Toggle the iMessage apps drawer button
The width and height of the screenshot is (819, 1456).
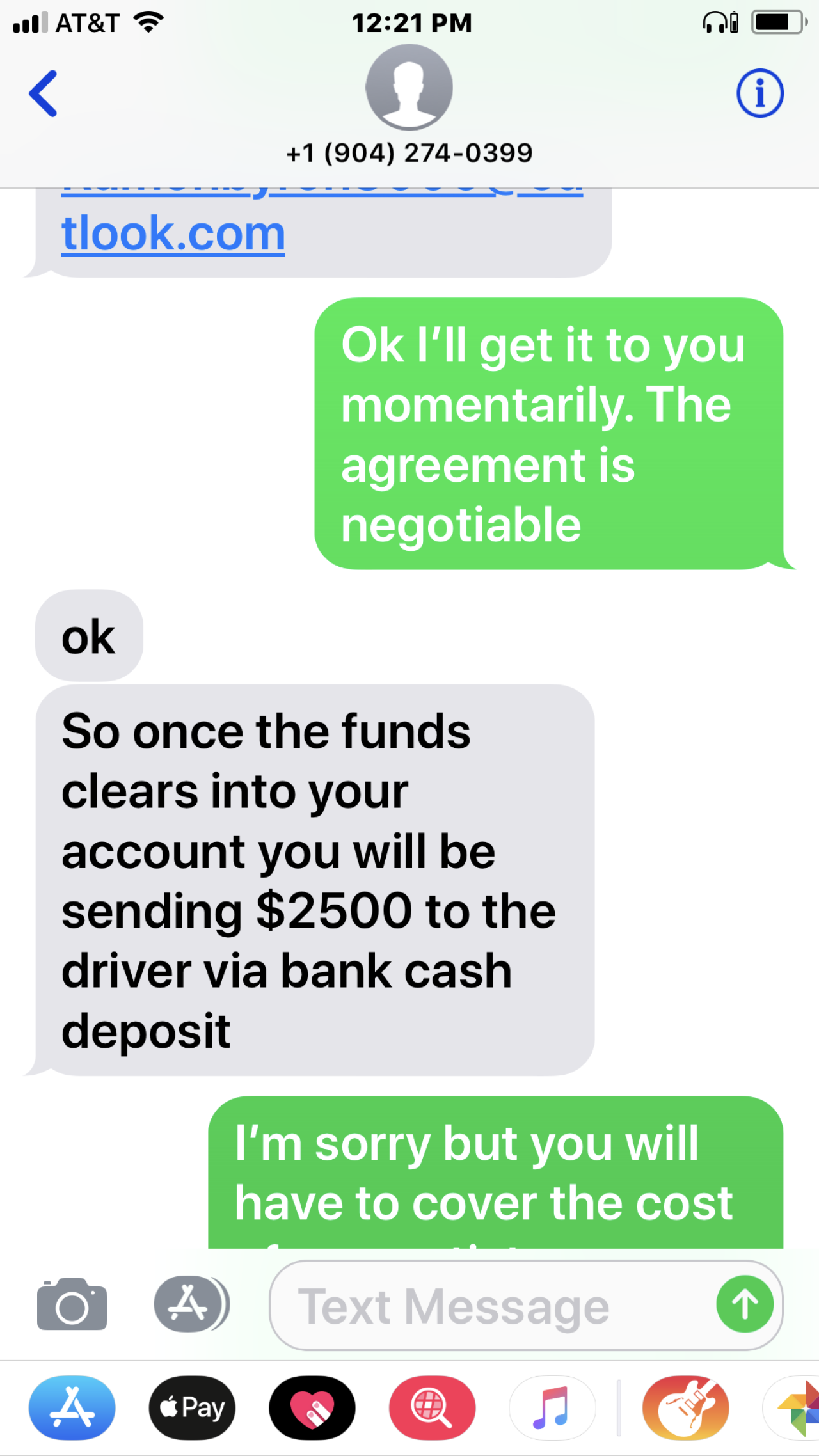[190, 1305]
